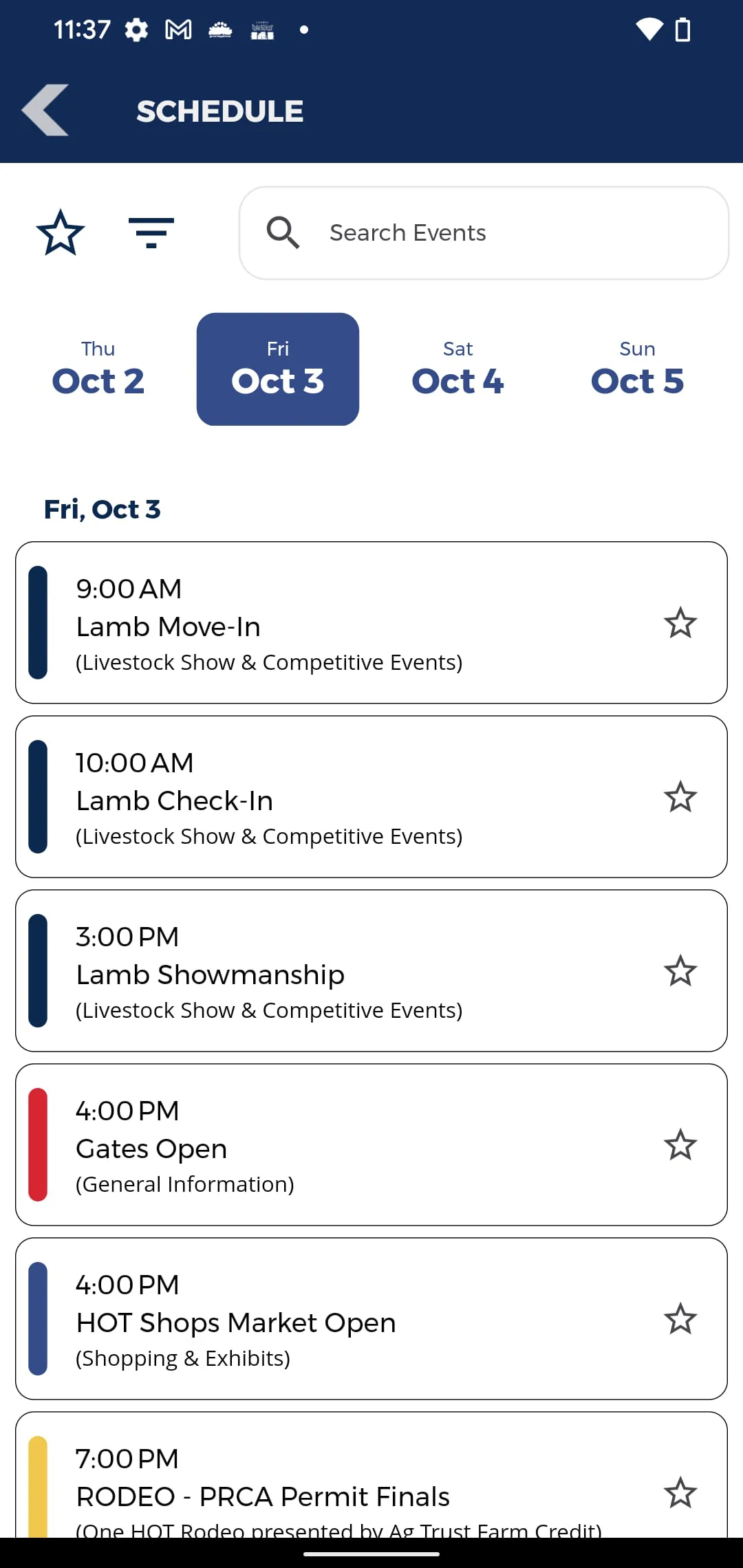Image resolution: width=743 pixels, height=1568 pixels.
Task: Switch to the Sat Oct 4 tab
Action: tap(457, 369)
